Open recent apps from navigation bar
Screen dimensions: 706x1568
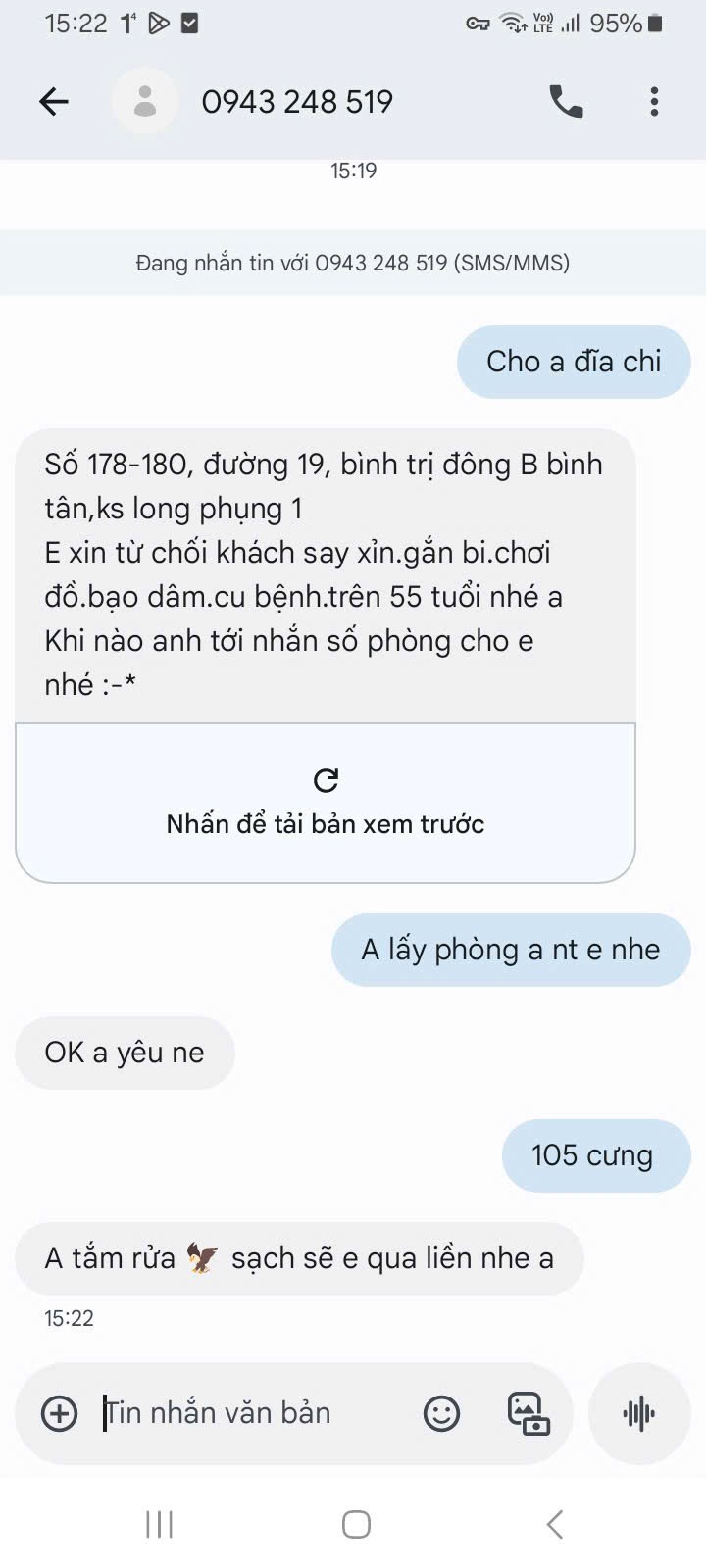click(159, 1524)
